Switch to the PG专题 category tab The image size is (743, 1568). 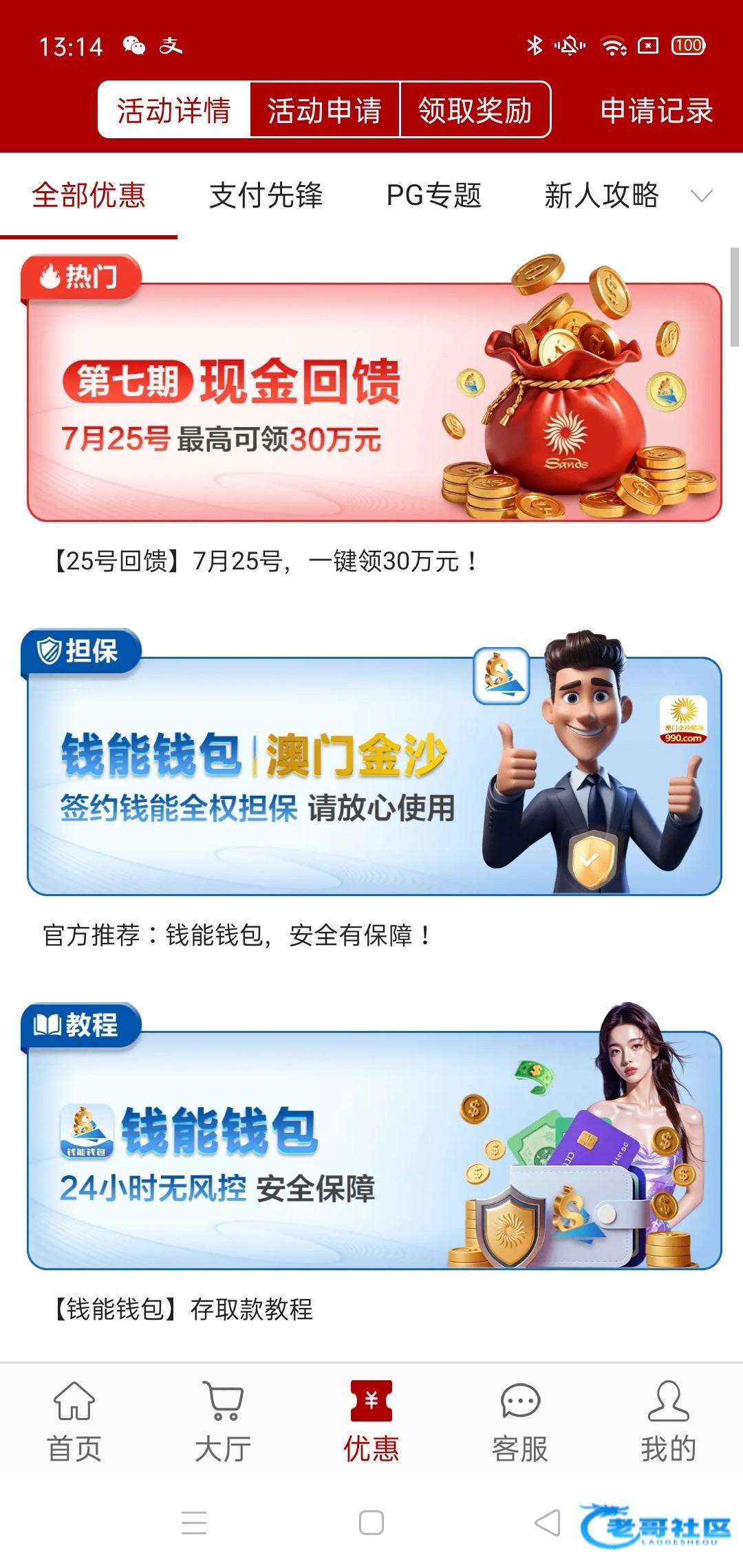click(433, 195)
